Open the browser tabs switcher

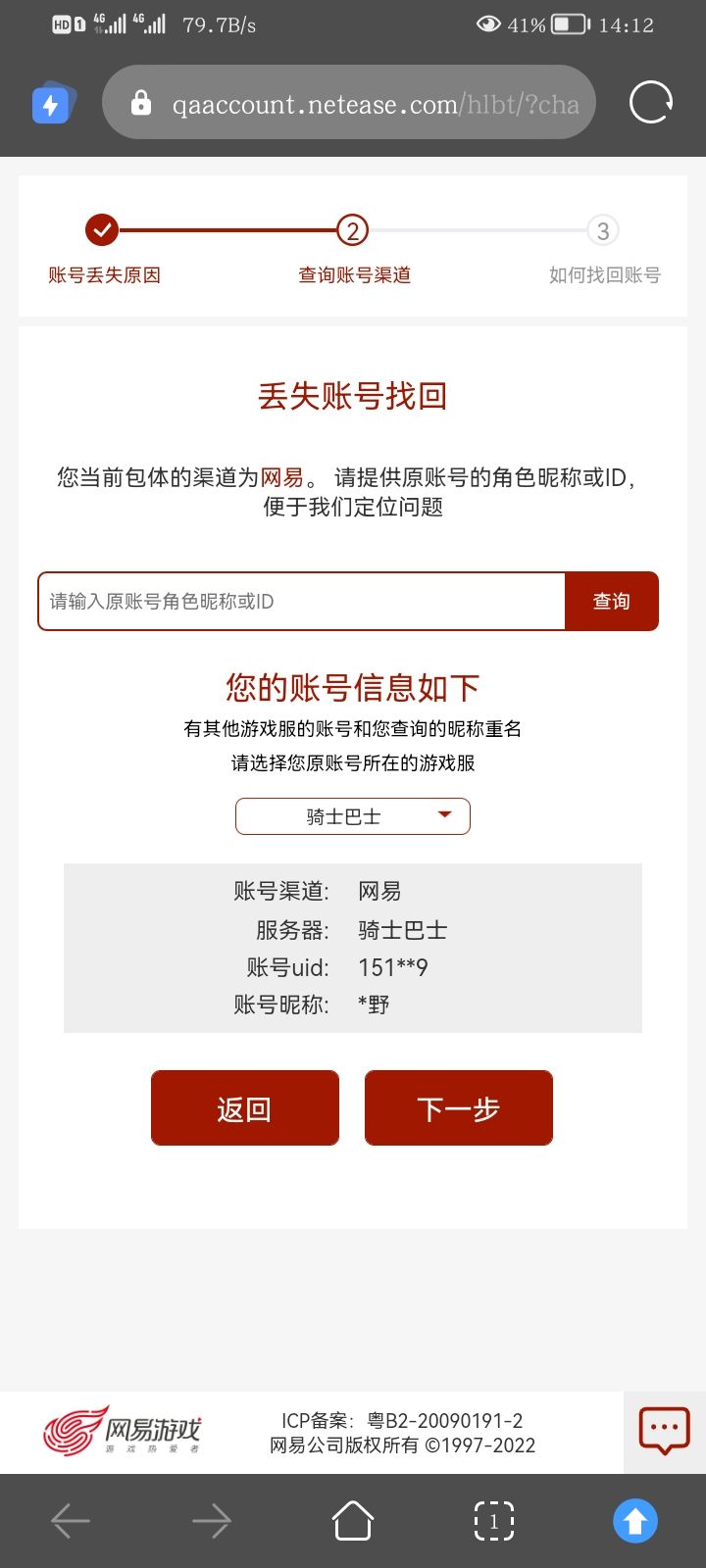tap(494, 1521)
